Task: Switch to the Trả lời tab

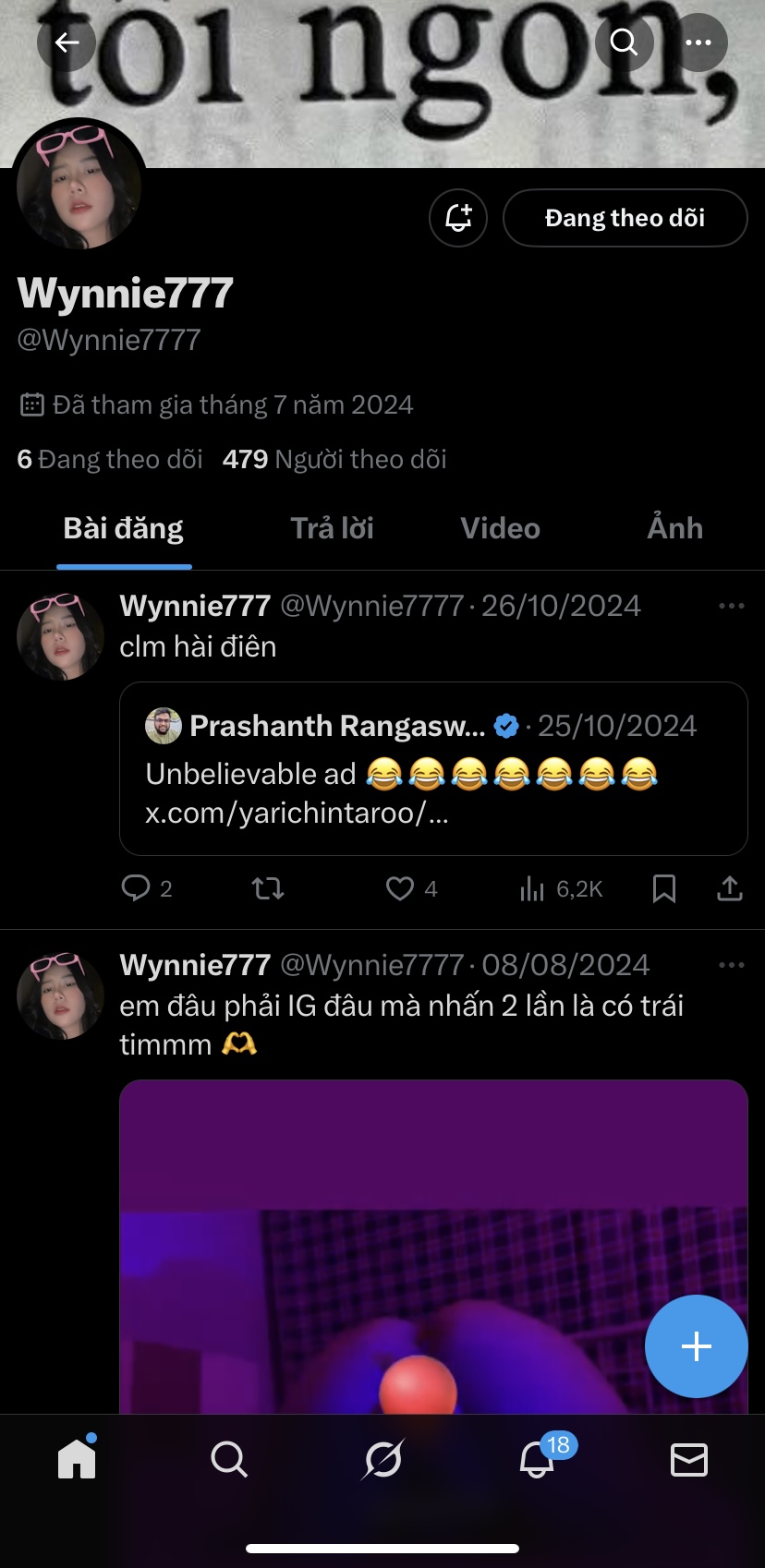Action: [332, 528]
